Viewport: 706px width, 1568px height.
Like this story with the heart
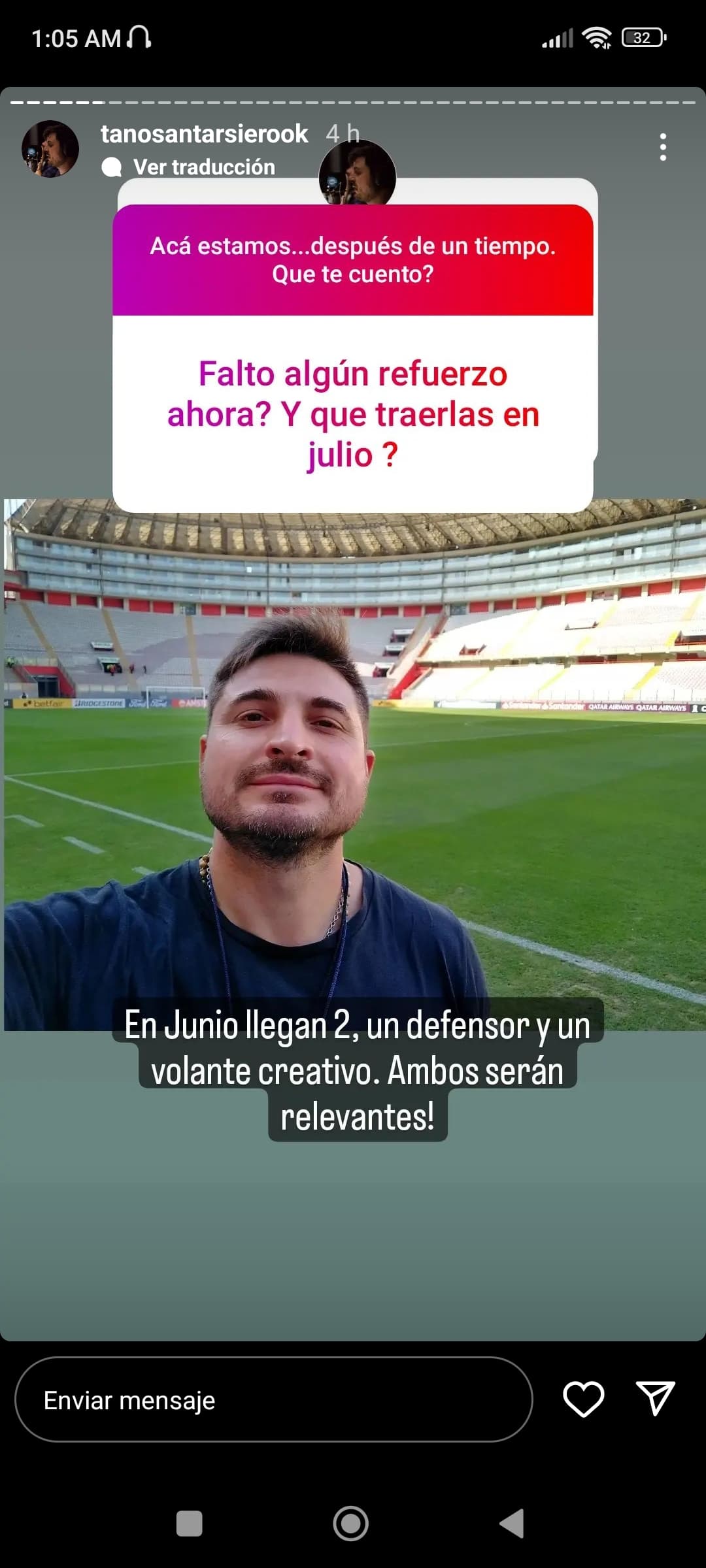tap(583, 1399)
